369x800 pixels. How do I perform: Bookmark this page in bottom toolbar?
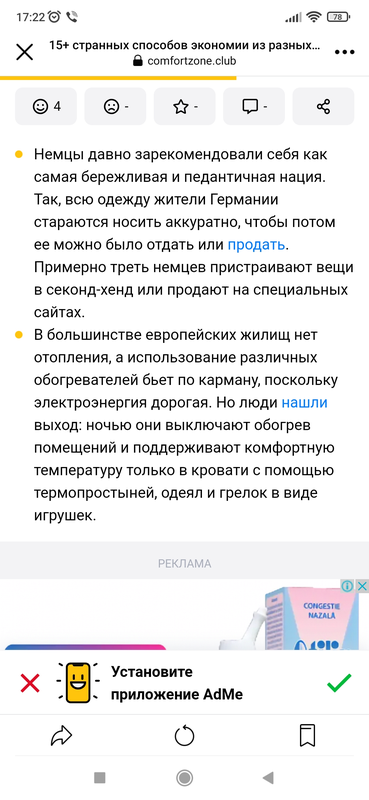tap(307, 735)
